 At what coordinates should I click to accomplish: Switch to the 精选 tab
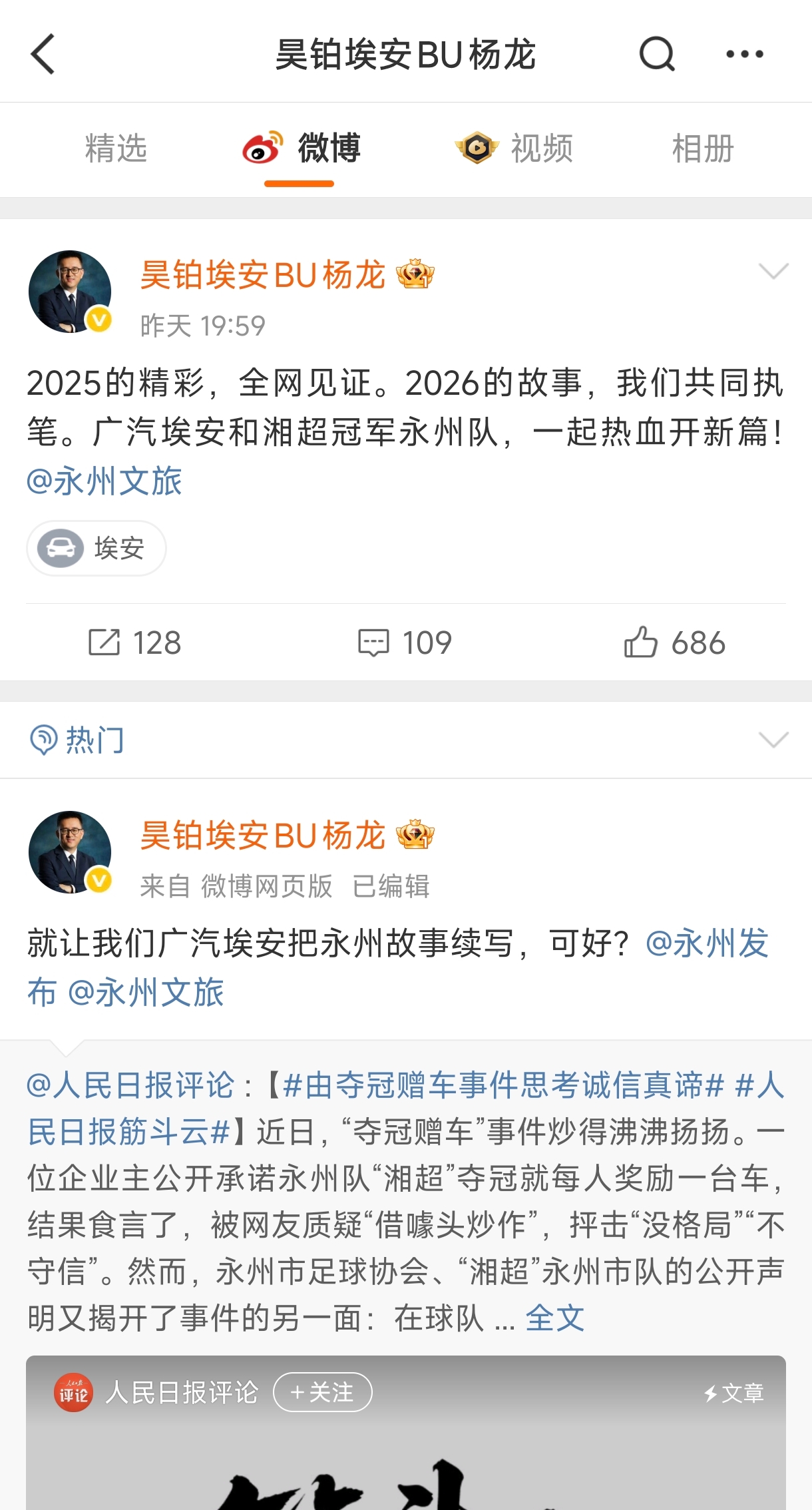[116, 148]
